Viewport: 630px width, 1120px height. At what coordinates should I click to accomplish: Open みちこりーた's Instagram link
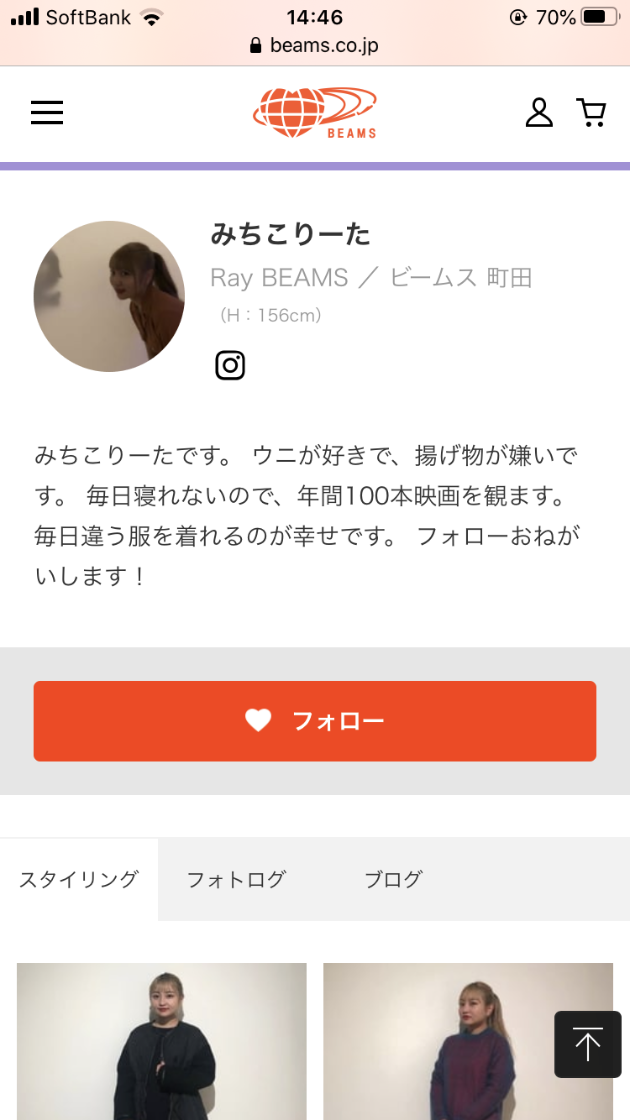coord(230,365)
